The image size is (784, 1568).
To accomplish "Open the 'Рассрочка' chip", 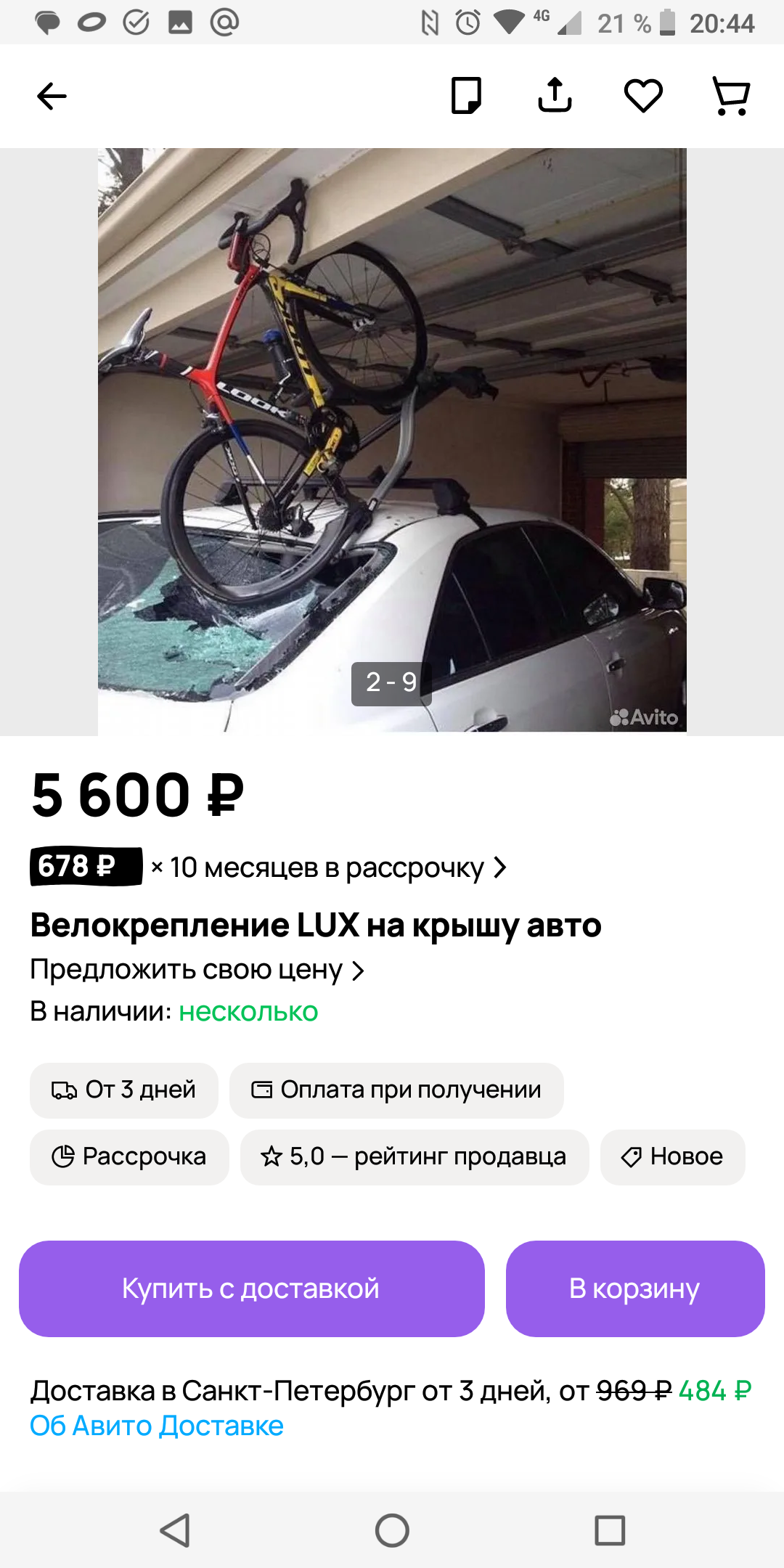I will coord(129,1157).
